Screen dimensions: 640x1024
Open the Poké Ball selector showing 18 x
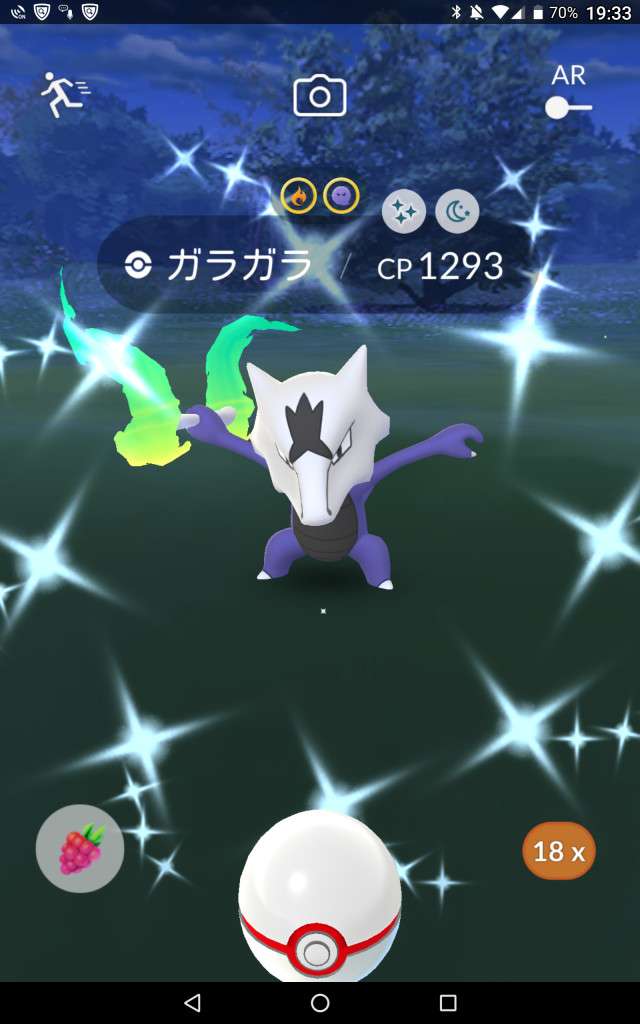click(x=559, y=851)
